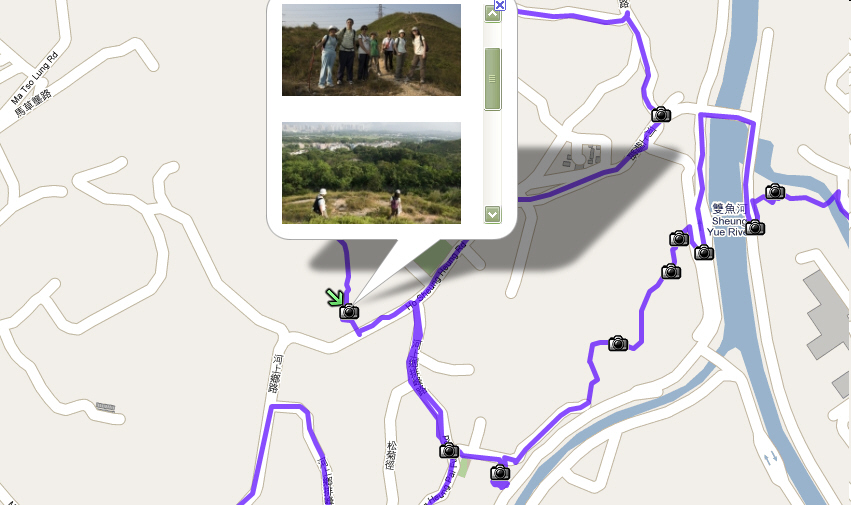Close the photo info popup
The height and width of the screenshot is (505, 851).
tap(500, 5)
